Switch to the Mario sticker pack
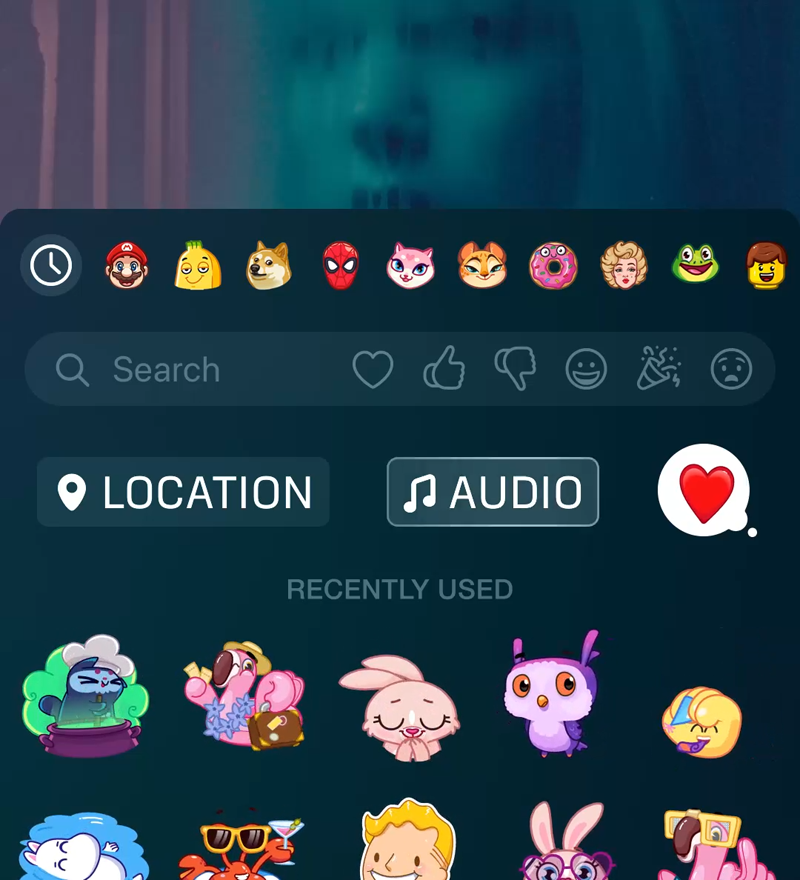This screenshot has width=800, height=880. pos(126,266)
